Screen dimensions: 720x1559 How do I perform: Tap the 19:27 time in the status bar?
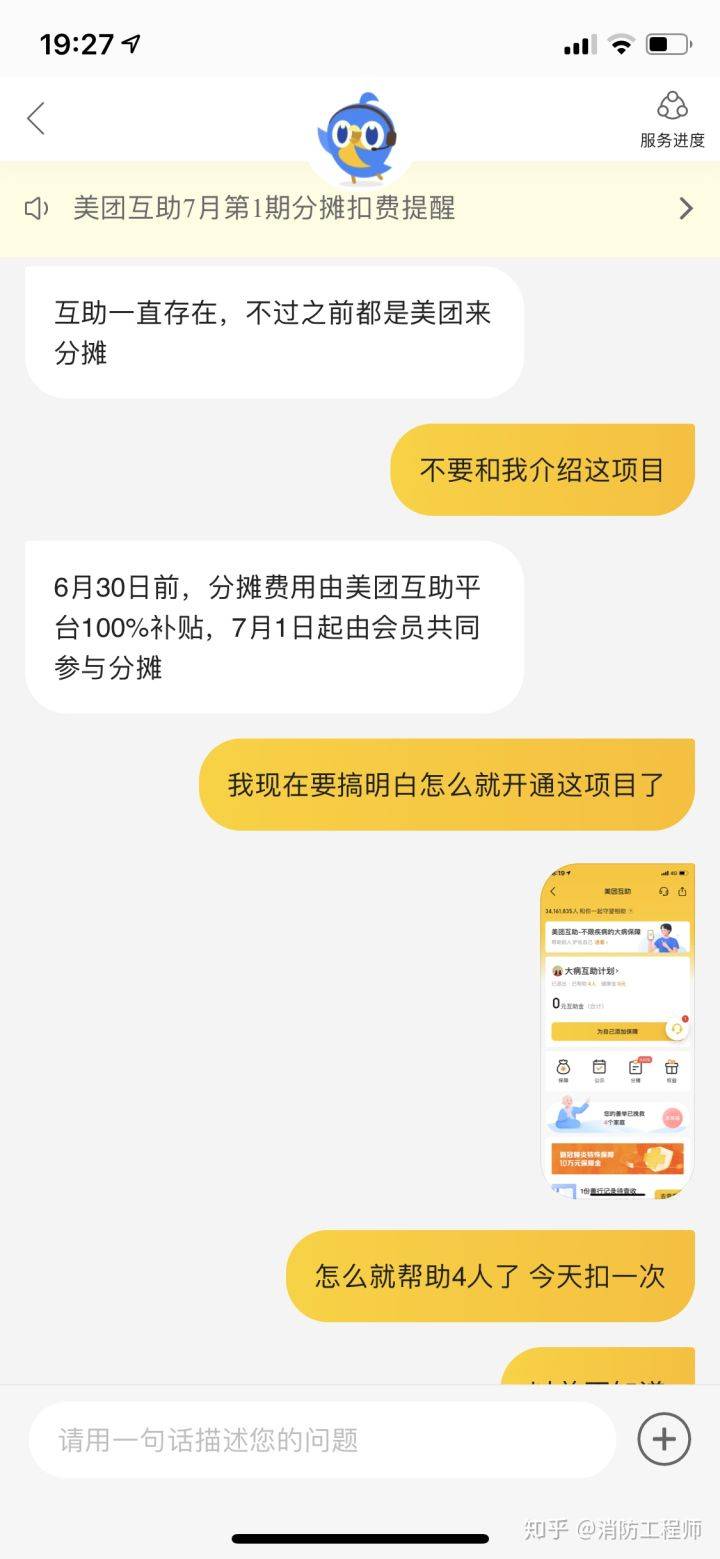[x=75, y=41]
